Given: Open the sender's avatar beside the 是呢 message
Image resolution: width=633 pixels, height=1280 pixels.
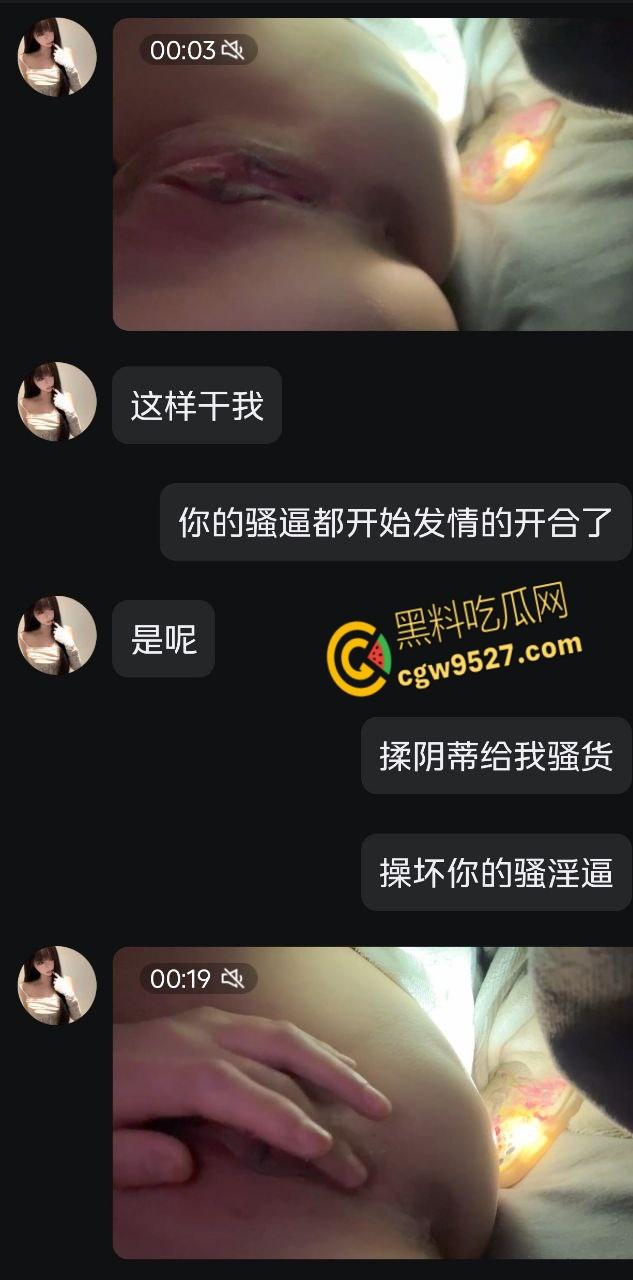Looking at the screenshot, I should point(57,636).
